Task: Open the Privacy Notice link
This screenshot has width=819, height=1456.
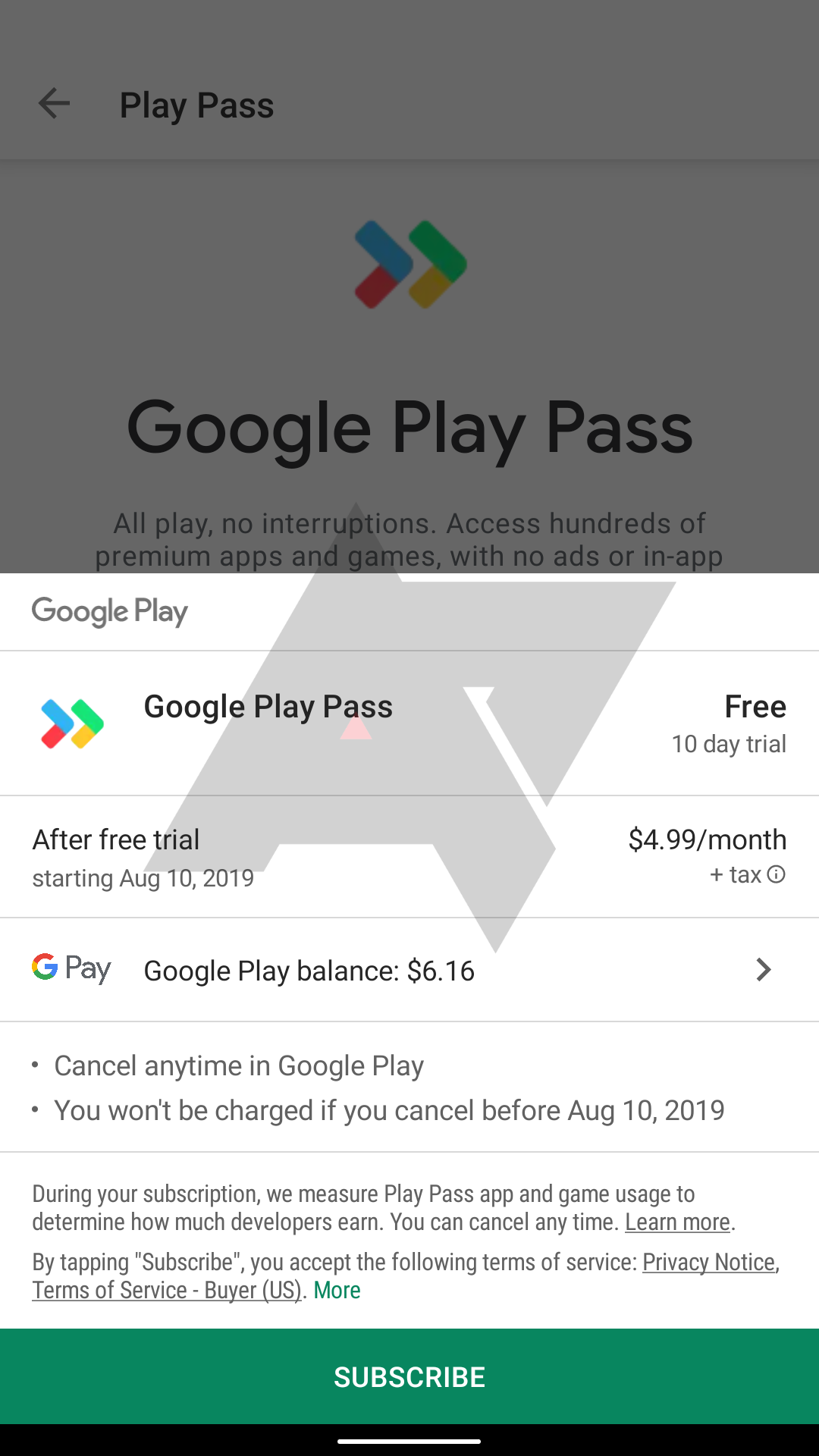Action: (x=709, y=1262)
